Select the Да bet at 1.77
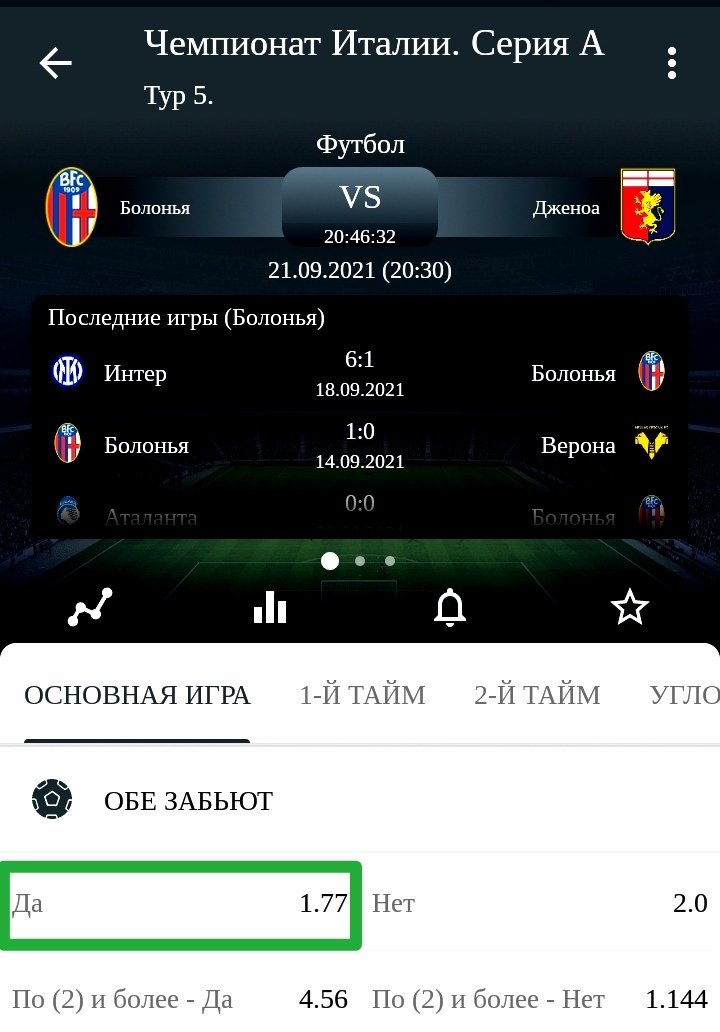 tap(180, 904)
